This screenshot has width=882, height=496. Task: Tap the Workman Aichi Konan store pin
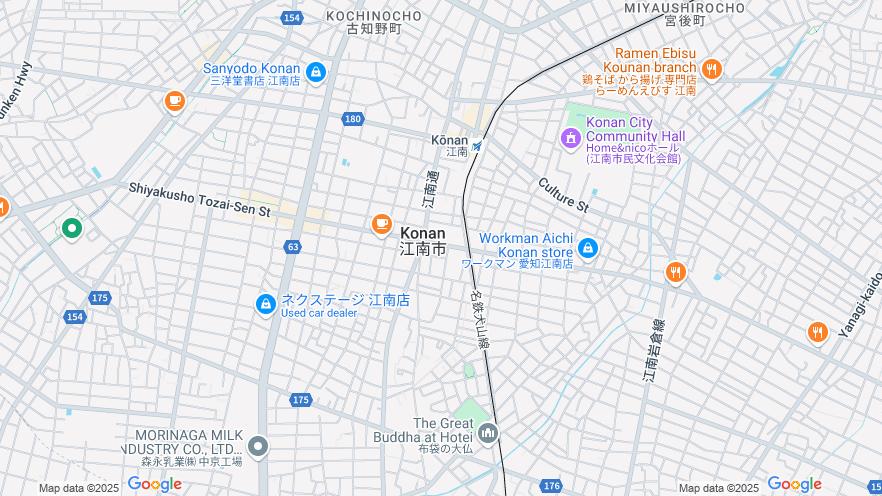tap(588, 246)
